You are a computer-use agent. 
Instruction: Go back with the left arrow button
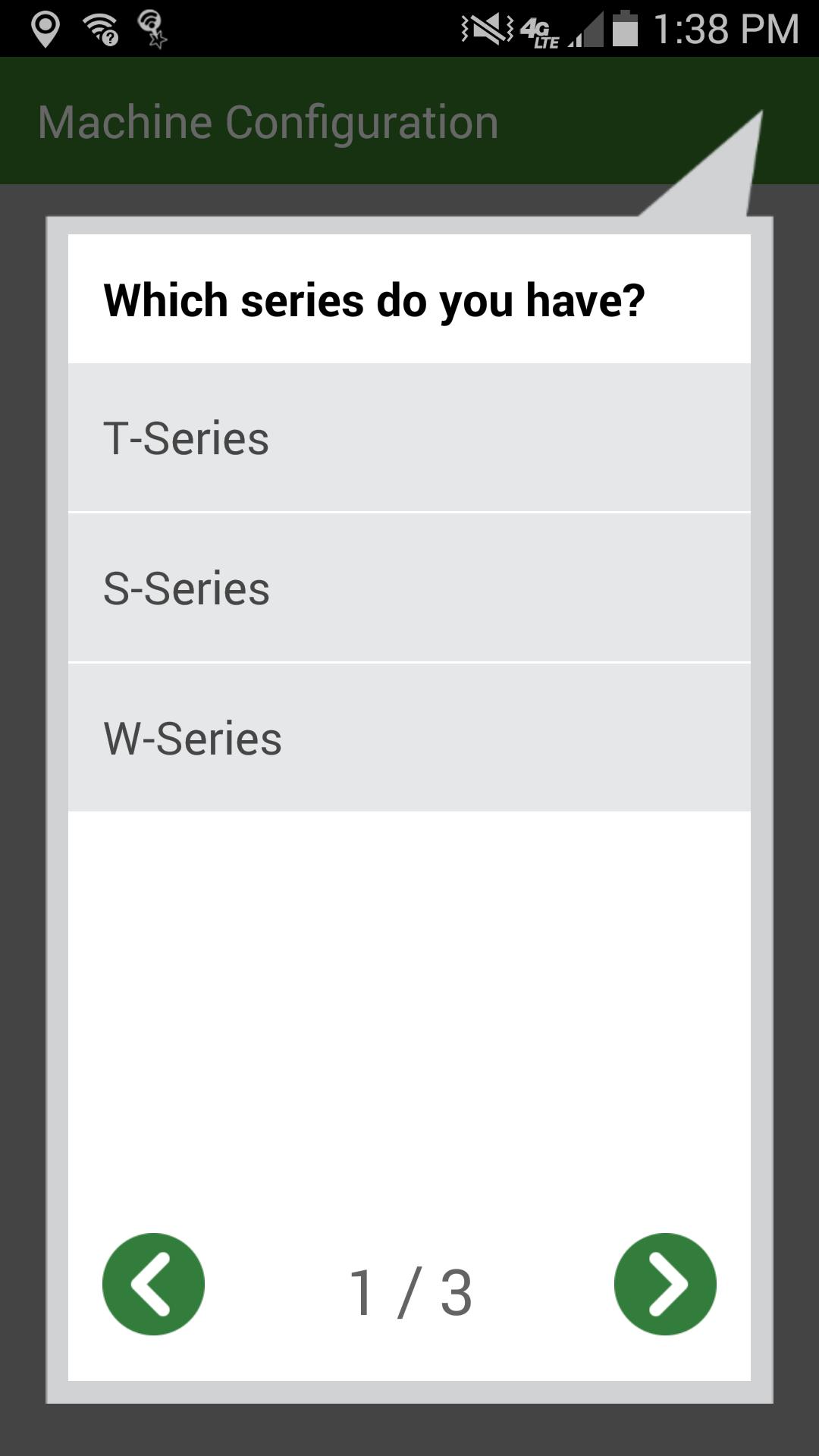click(x=153, y=1284)
